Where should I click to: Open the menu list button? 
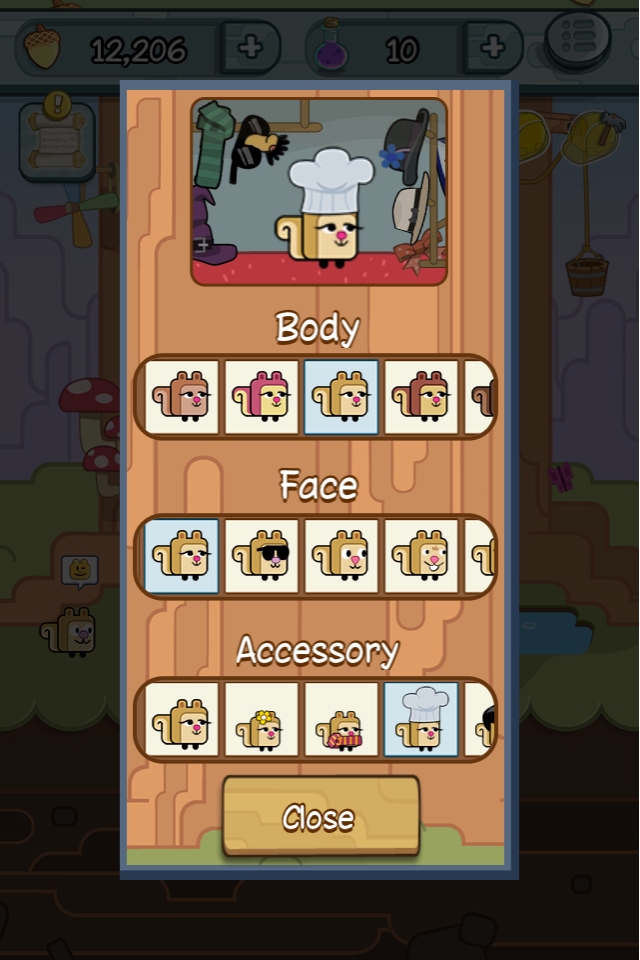[578, 38]
